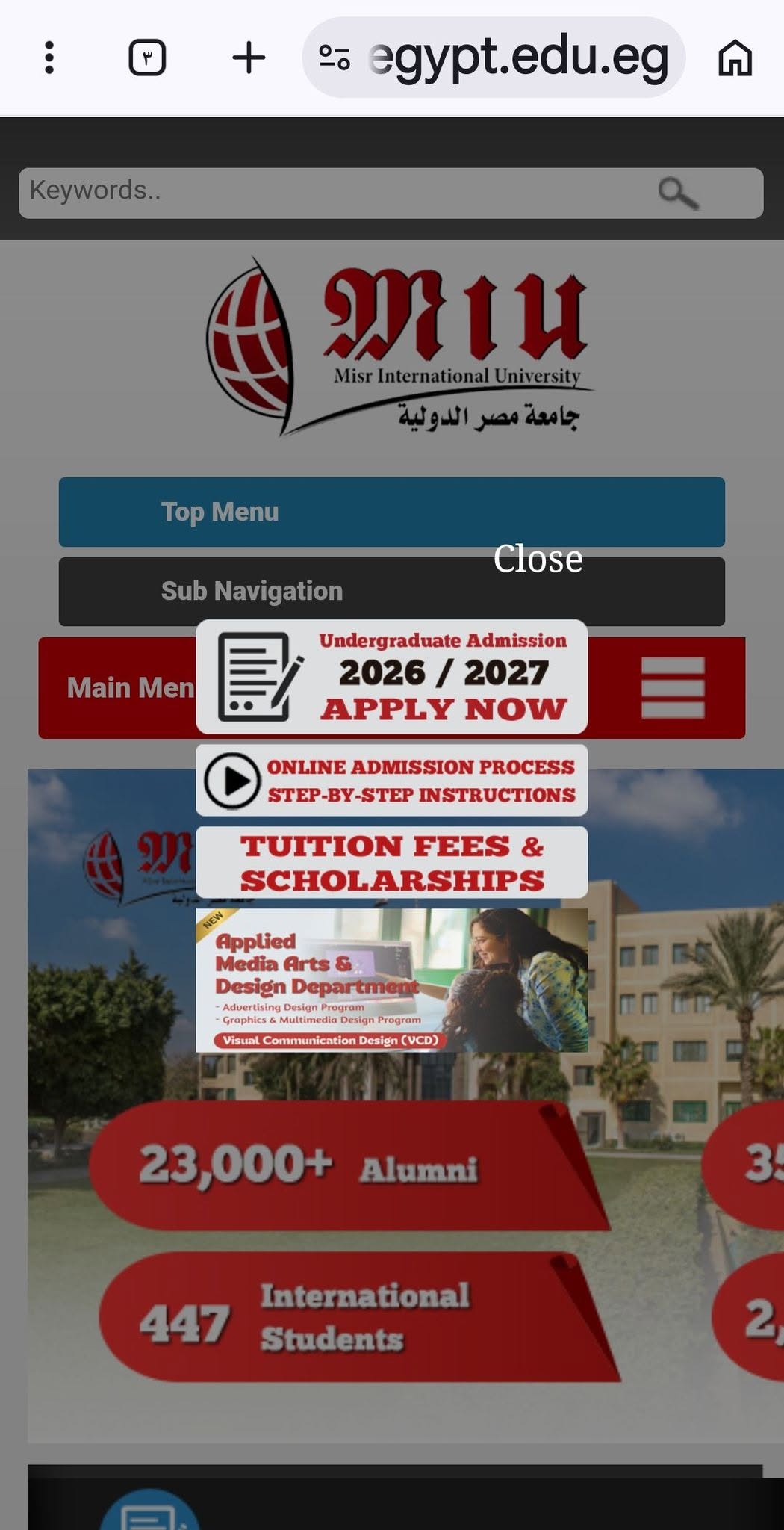Open the browser overflow menu
Viewport: 784px width, 1530px height.
pyautogui.click(x=49, y=58)
